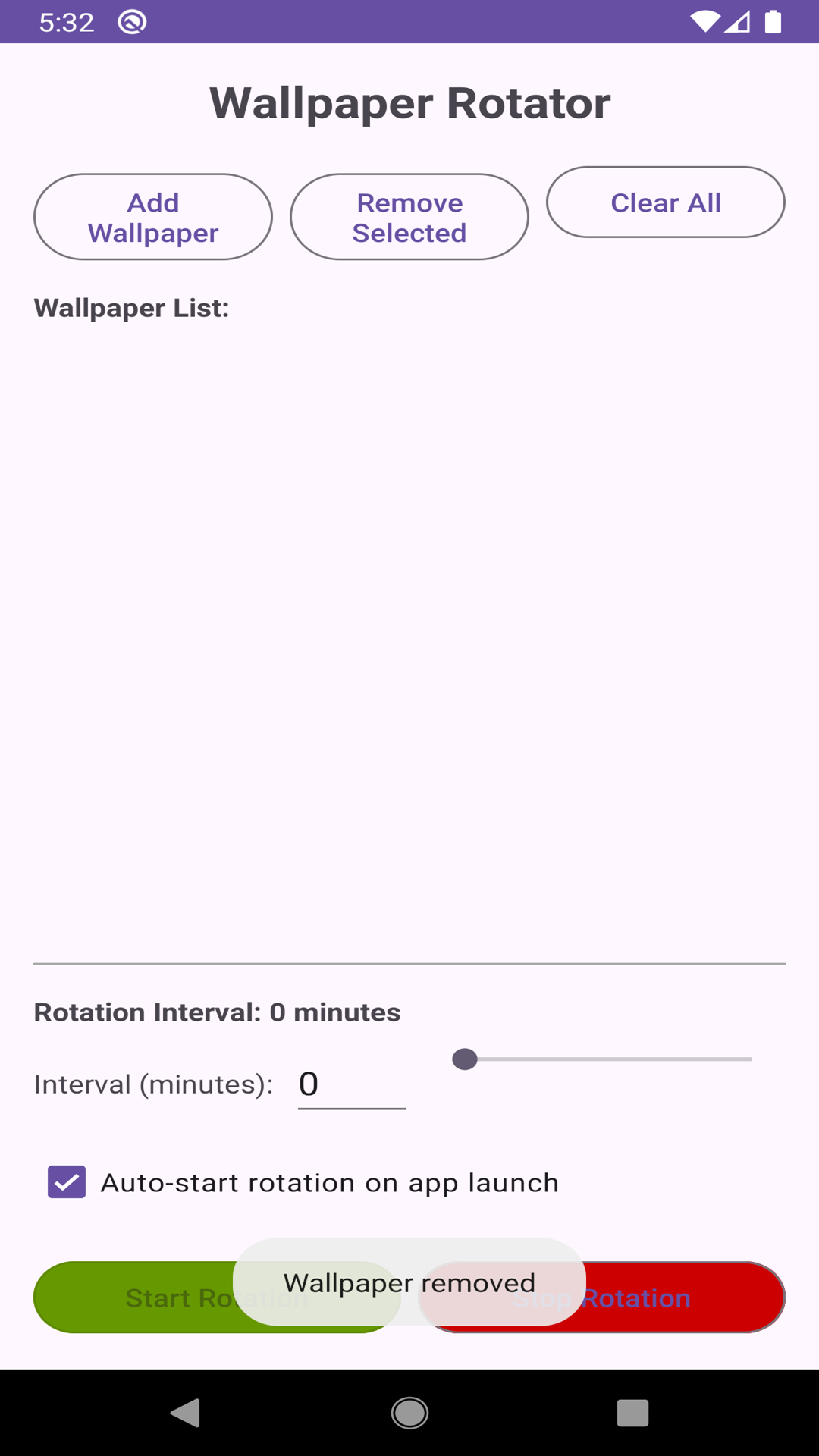
Task: Remove the selected wallpaper
Action: pos(409,218)
